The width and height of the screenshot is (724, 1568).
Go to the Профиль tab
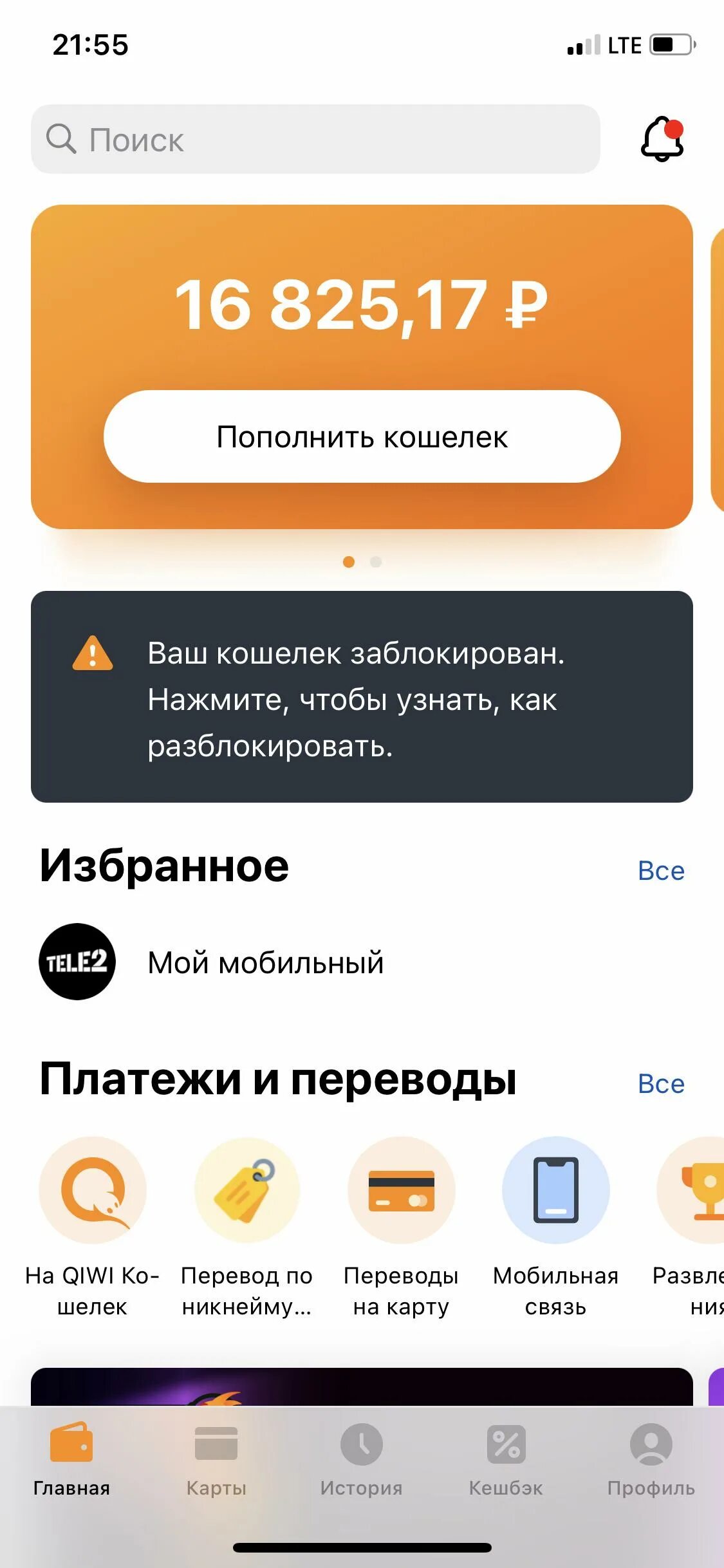651,1460
